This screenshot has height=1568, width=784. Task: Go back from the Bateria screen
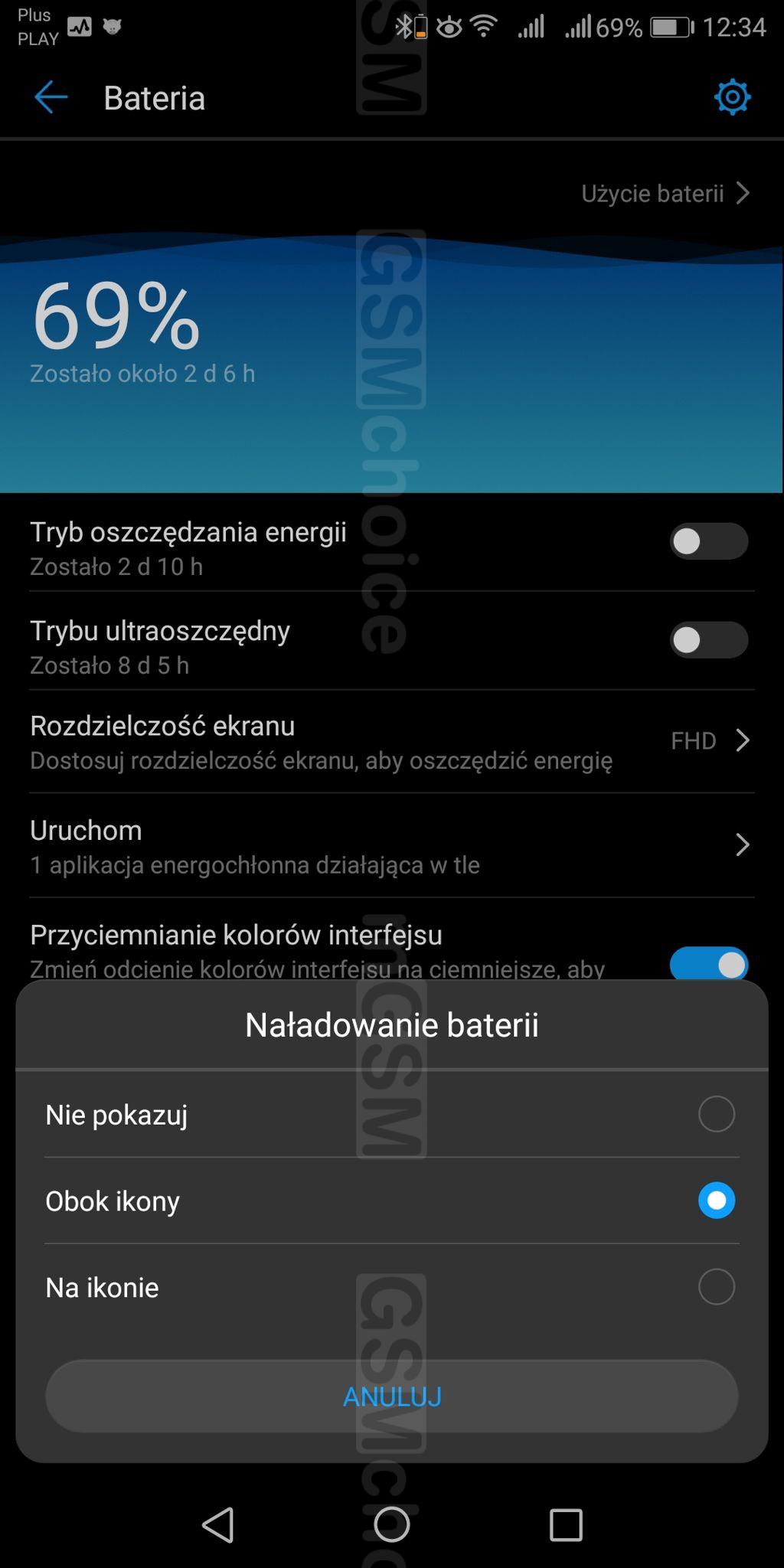(51, 97)
